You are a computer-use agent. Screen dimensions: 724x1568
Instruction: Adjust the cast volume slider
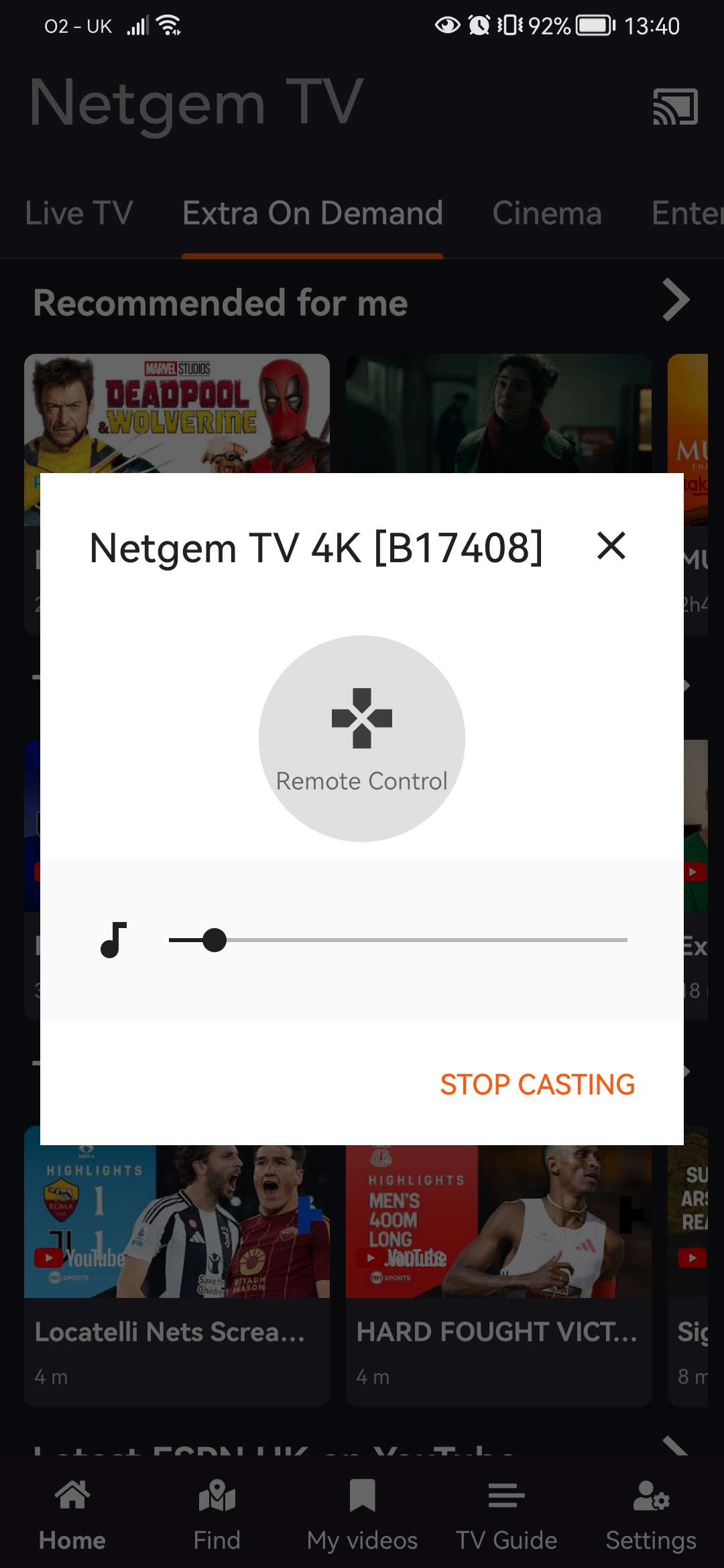pos(215,940)
